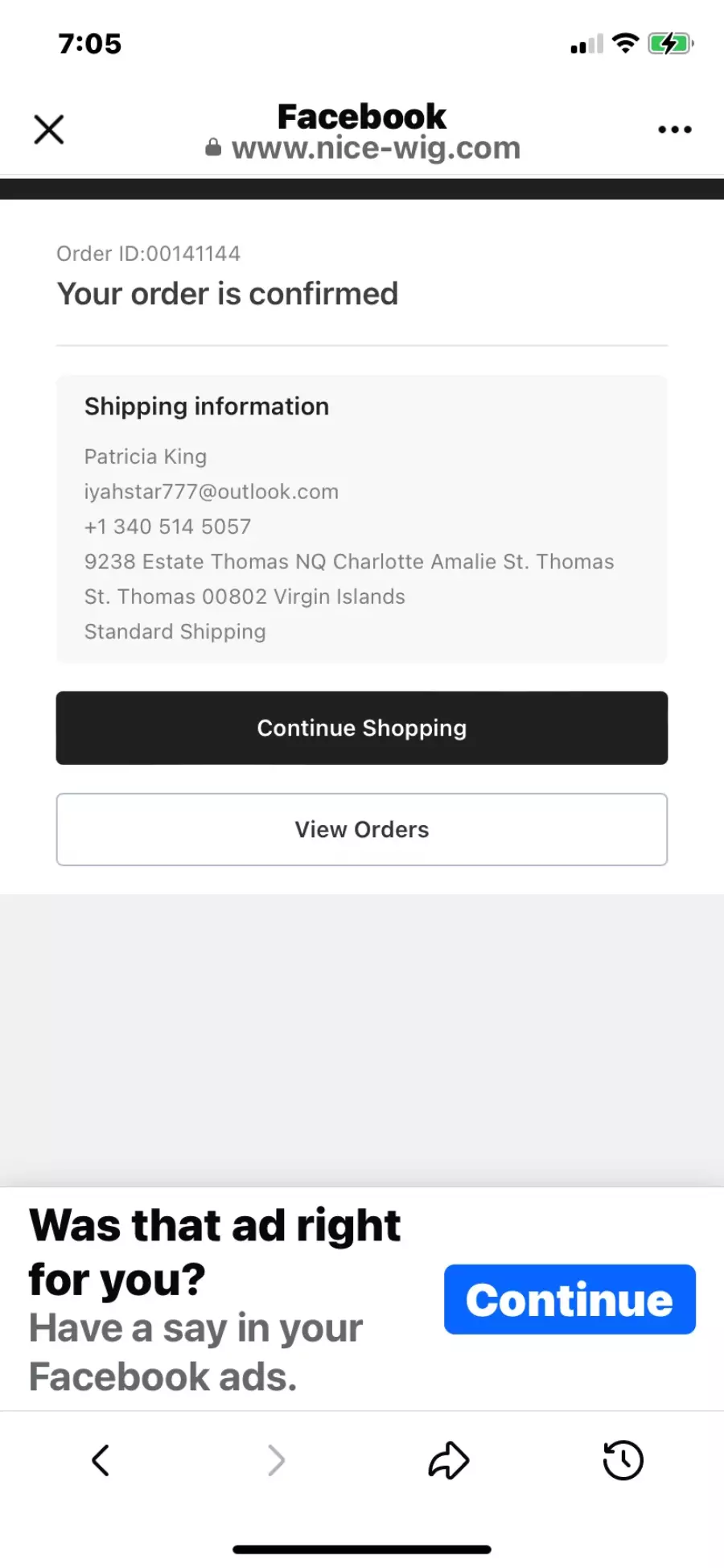724x1568 pixels.
Task: Share this page using the arrow icon
Action: (449, 1460)
